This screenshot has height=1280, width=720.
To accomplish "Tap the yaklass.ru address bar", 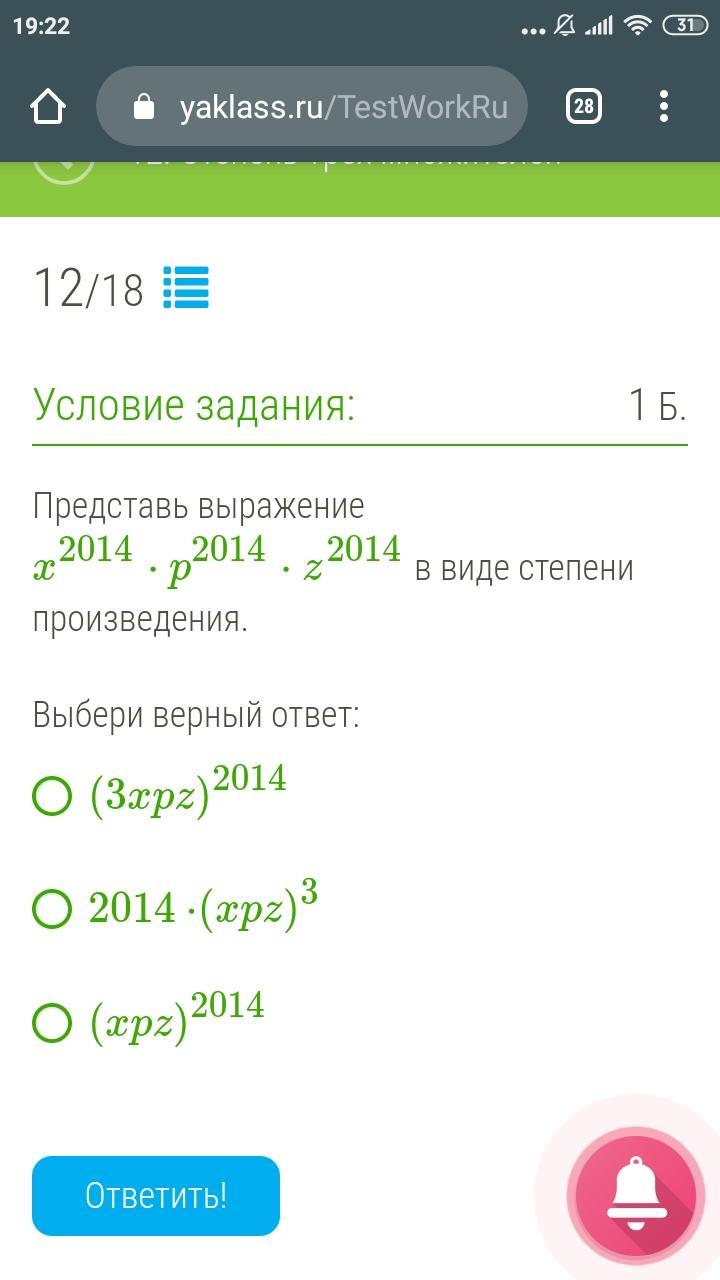I will (x=312, y=107).
